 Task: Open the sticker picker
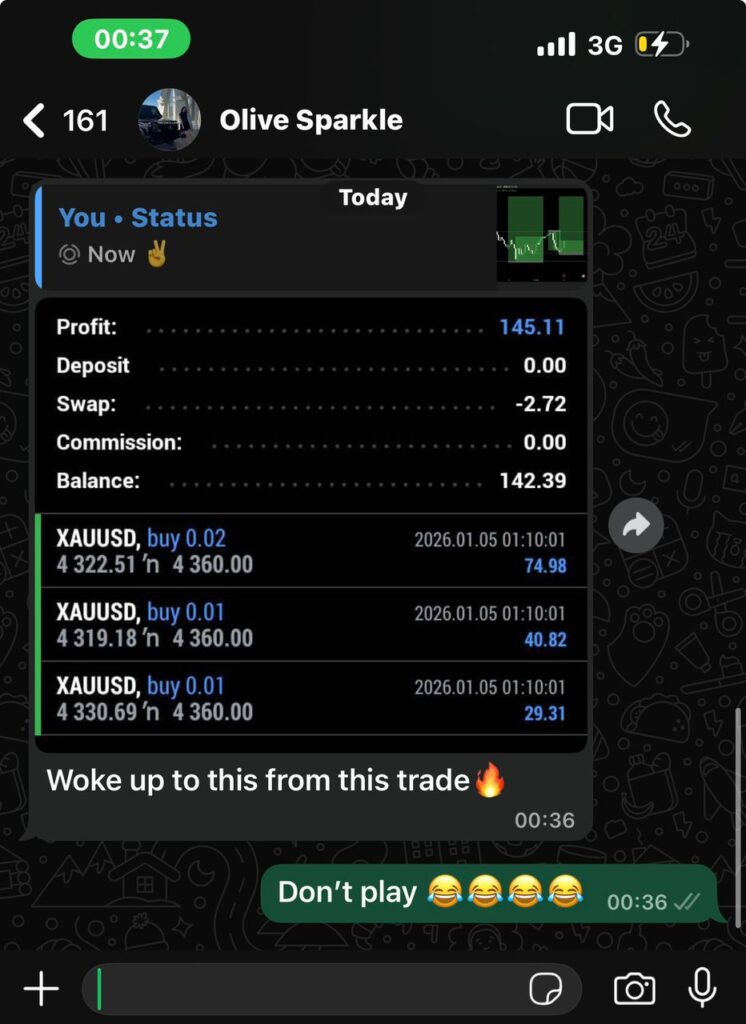click(x=544, y=990)
